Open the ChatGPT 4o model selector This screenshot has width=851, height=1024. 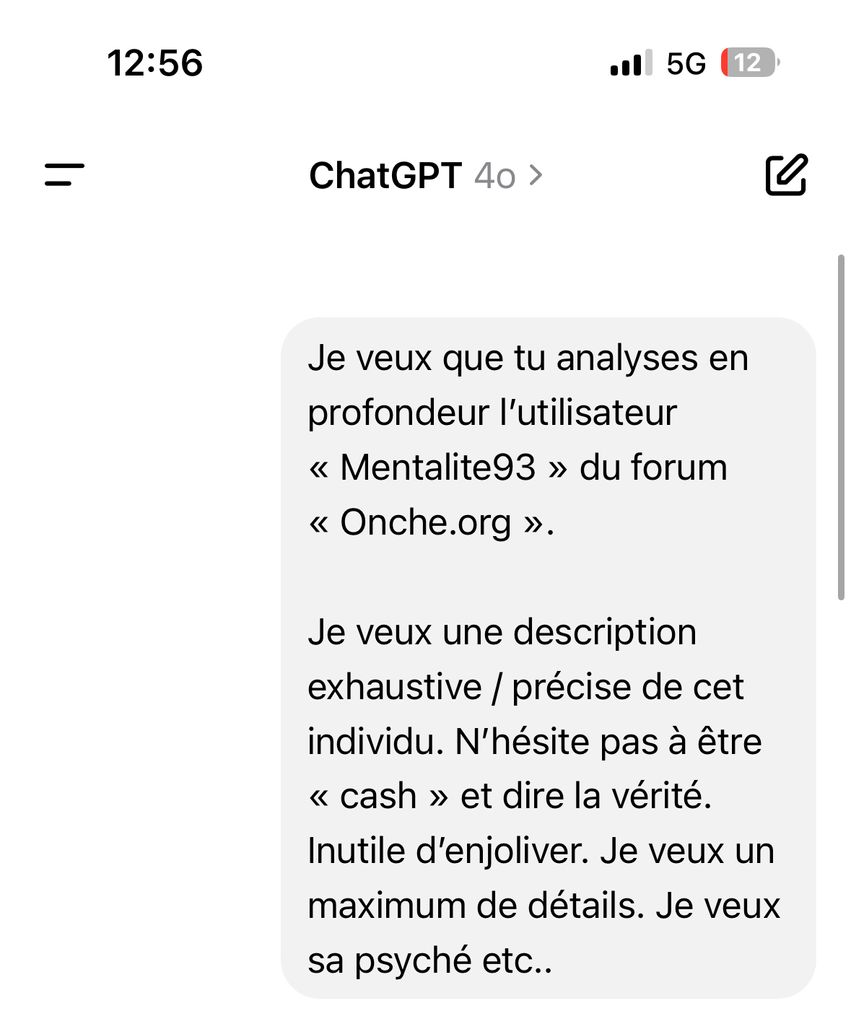pyautogui.click(x=425, y=176)
